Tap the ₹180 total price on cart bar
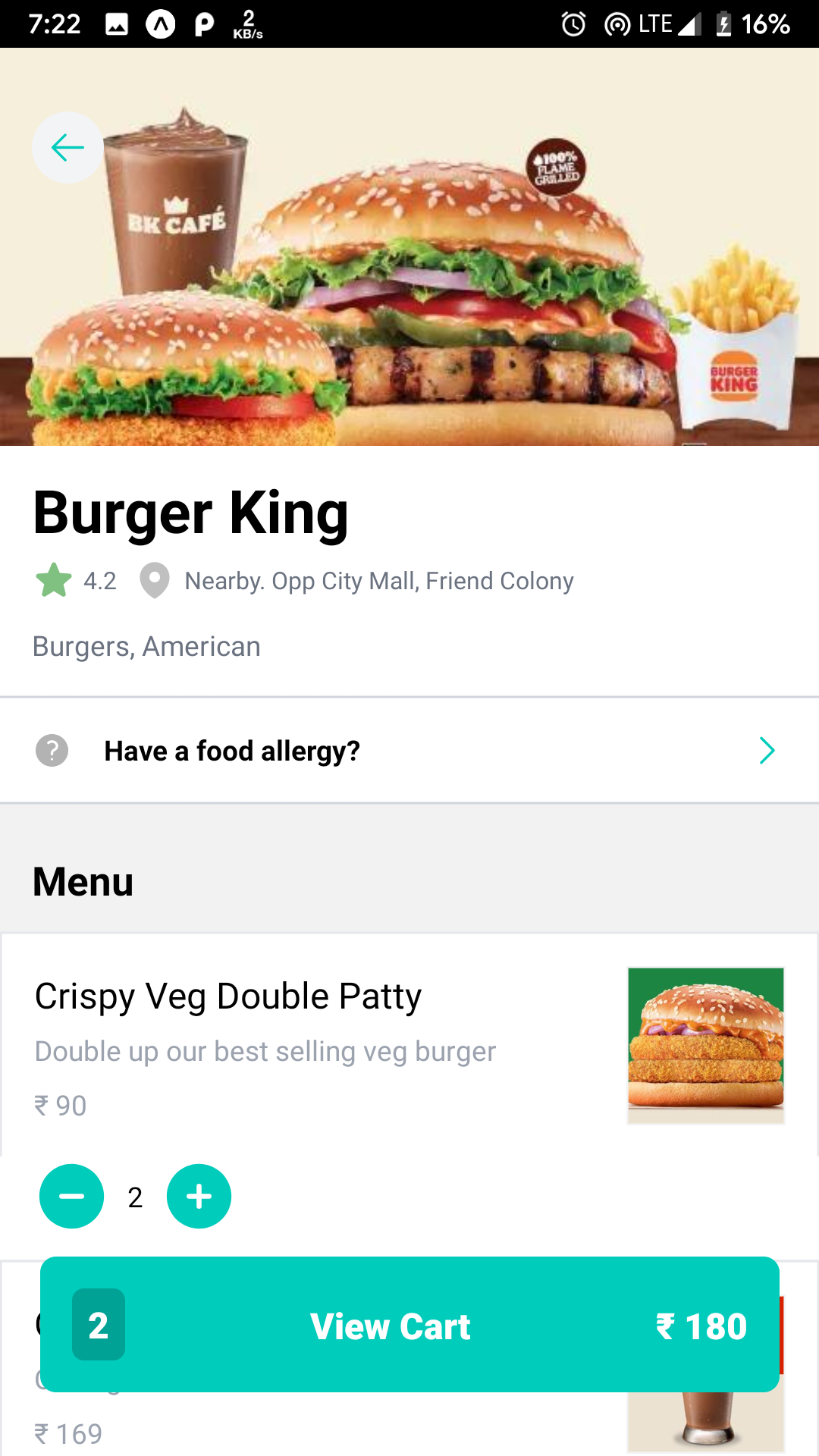This screenshot has height=1456, width=819. pos(701,1326)
